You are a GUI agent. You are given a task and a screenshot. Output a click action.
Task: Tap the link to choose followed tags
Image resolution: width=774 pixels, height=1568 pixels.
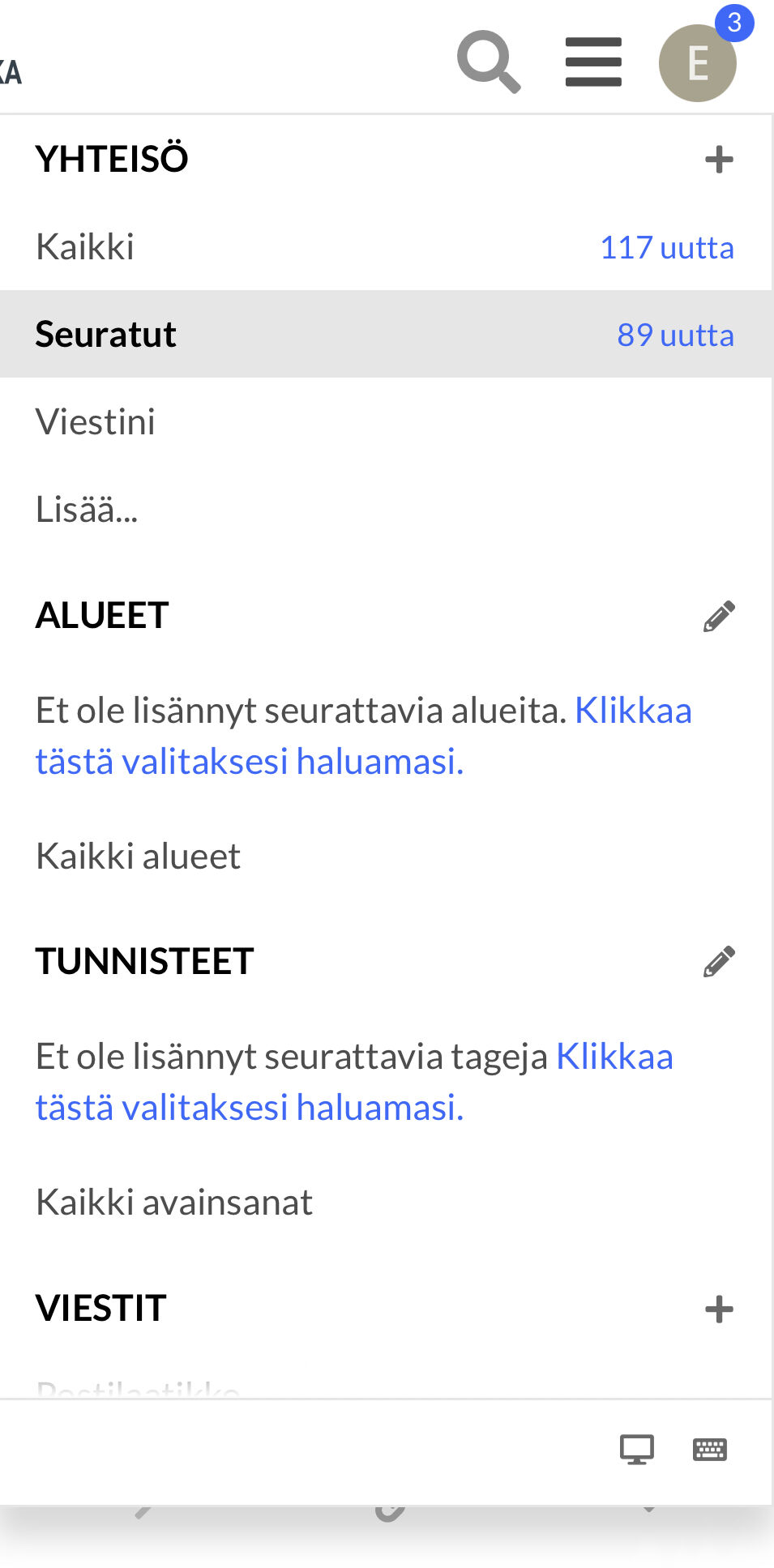(x=249, y=1108)
